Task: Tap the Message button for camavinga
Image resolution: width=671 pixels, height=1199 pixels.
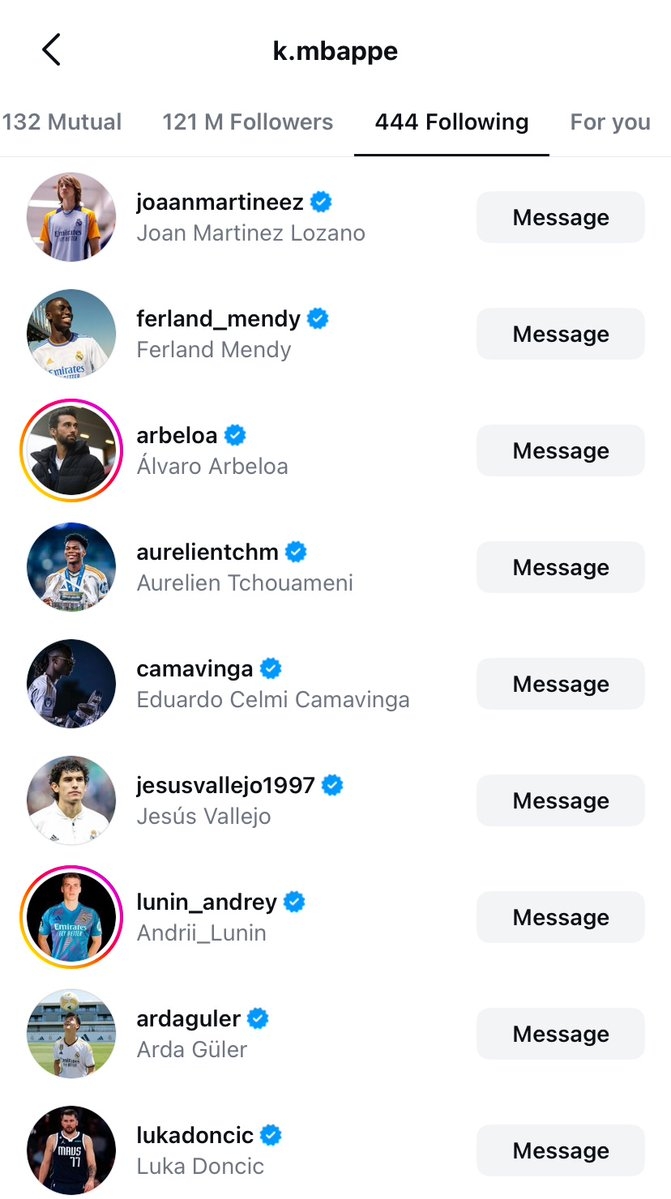Action: (x=560, y=684)
